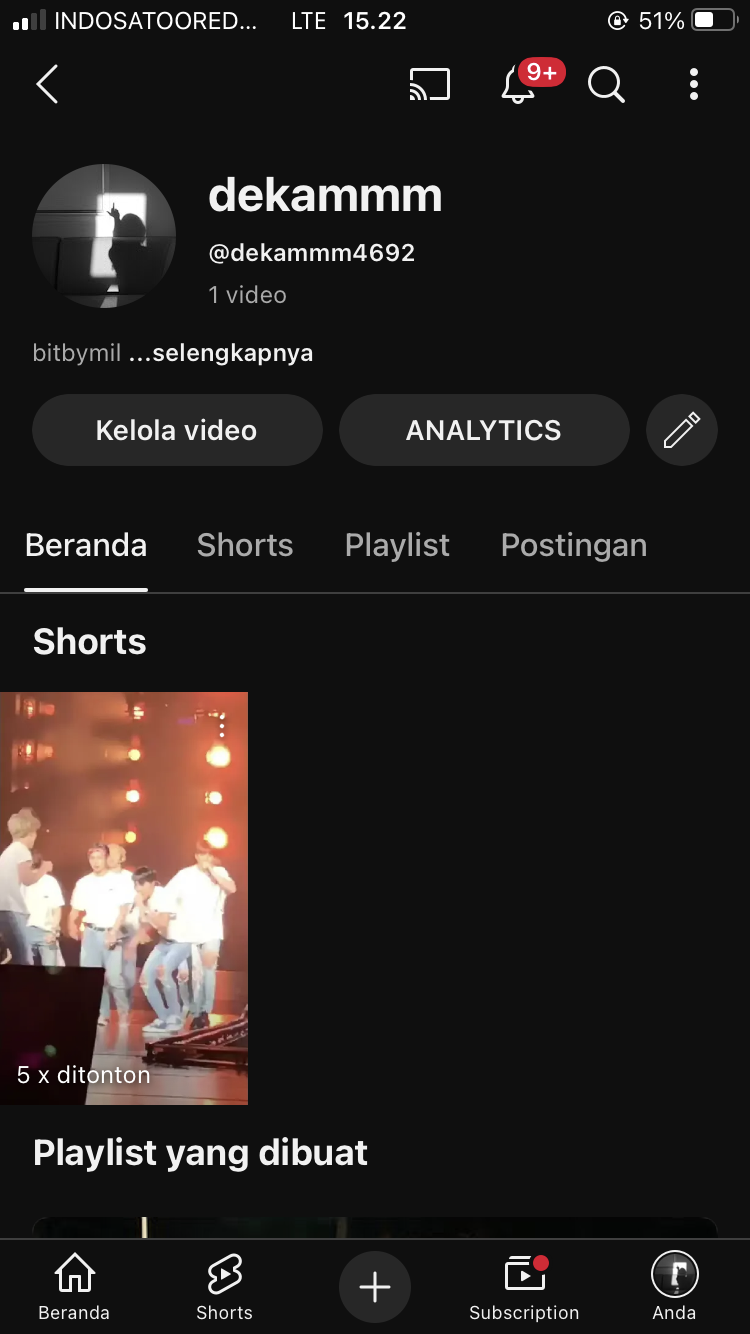Open the top-right overflow menu
Image resolution: width=750 pixels, height=1334 pixels.
click(694, 85)
